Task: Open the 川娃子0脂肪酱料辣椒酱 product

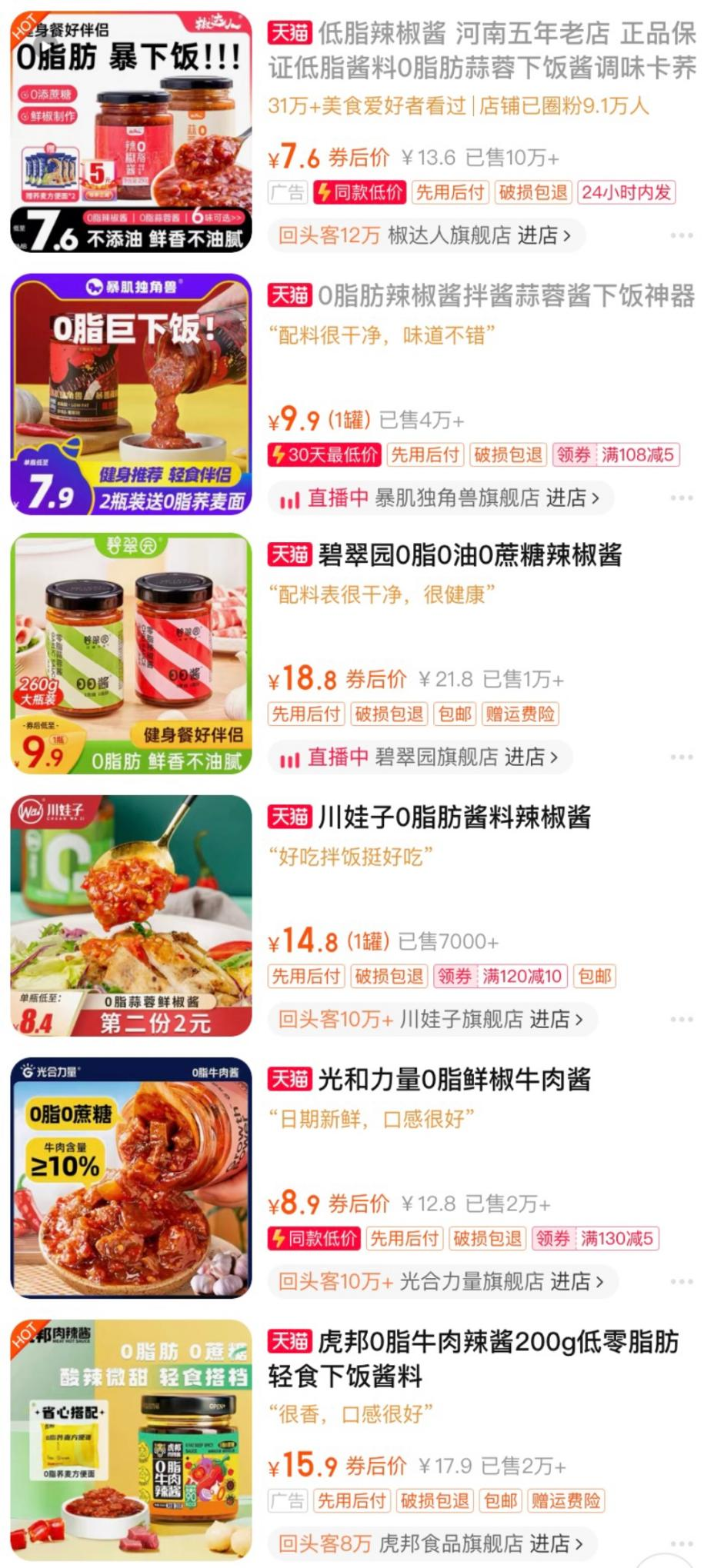Action: 454,817
